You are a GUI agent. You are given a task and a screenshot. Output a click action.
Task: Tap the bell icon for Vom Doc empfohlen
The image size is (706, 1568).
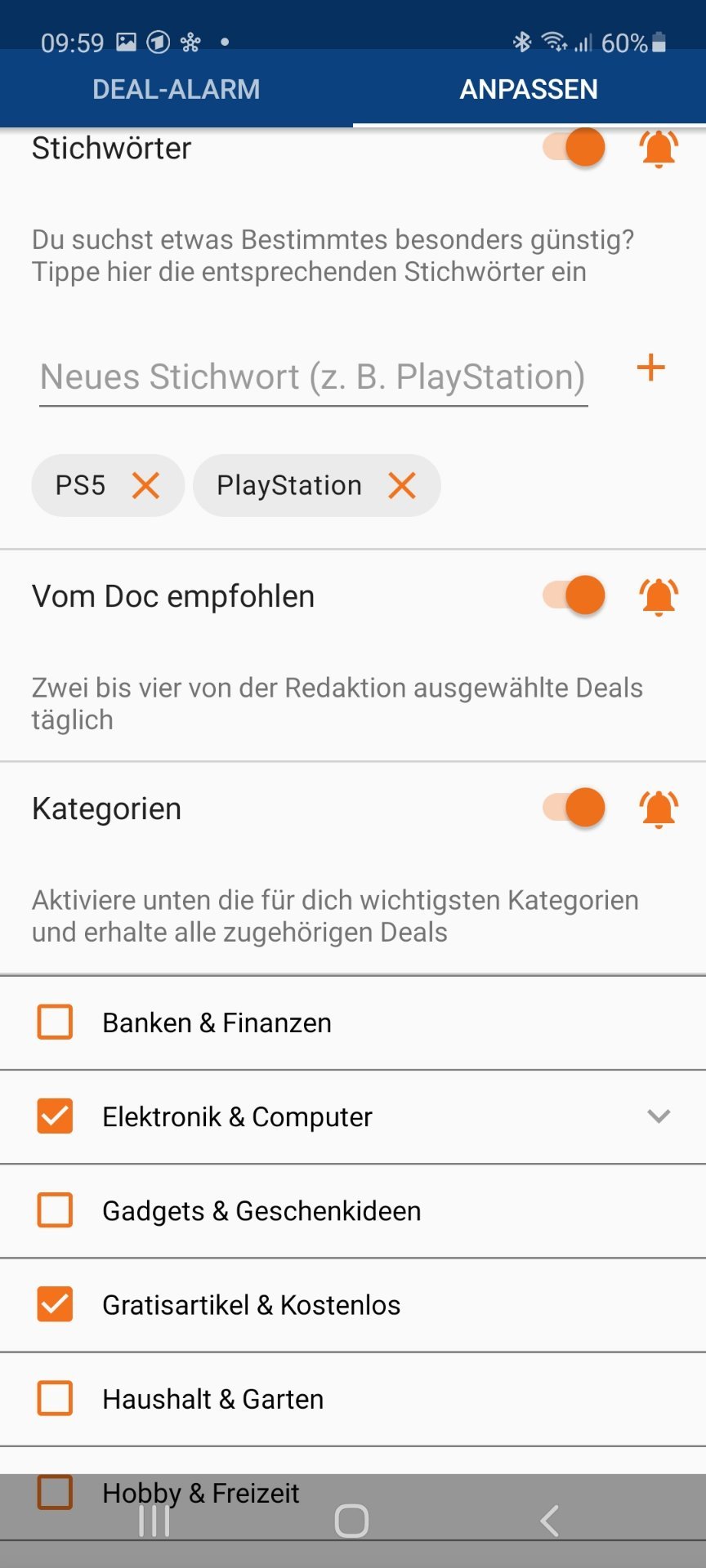coord(659,596)
